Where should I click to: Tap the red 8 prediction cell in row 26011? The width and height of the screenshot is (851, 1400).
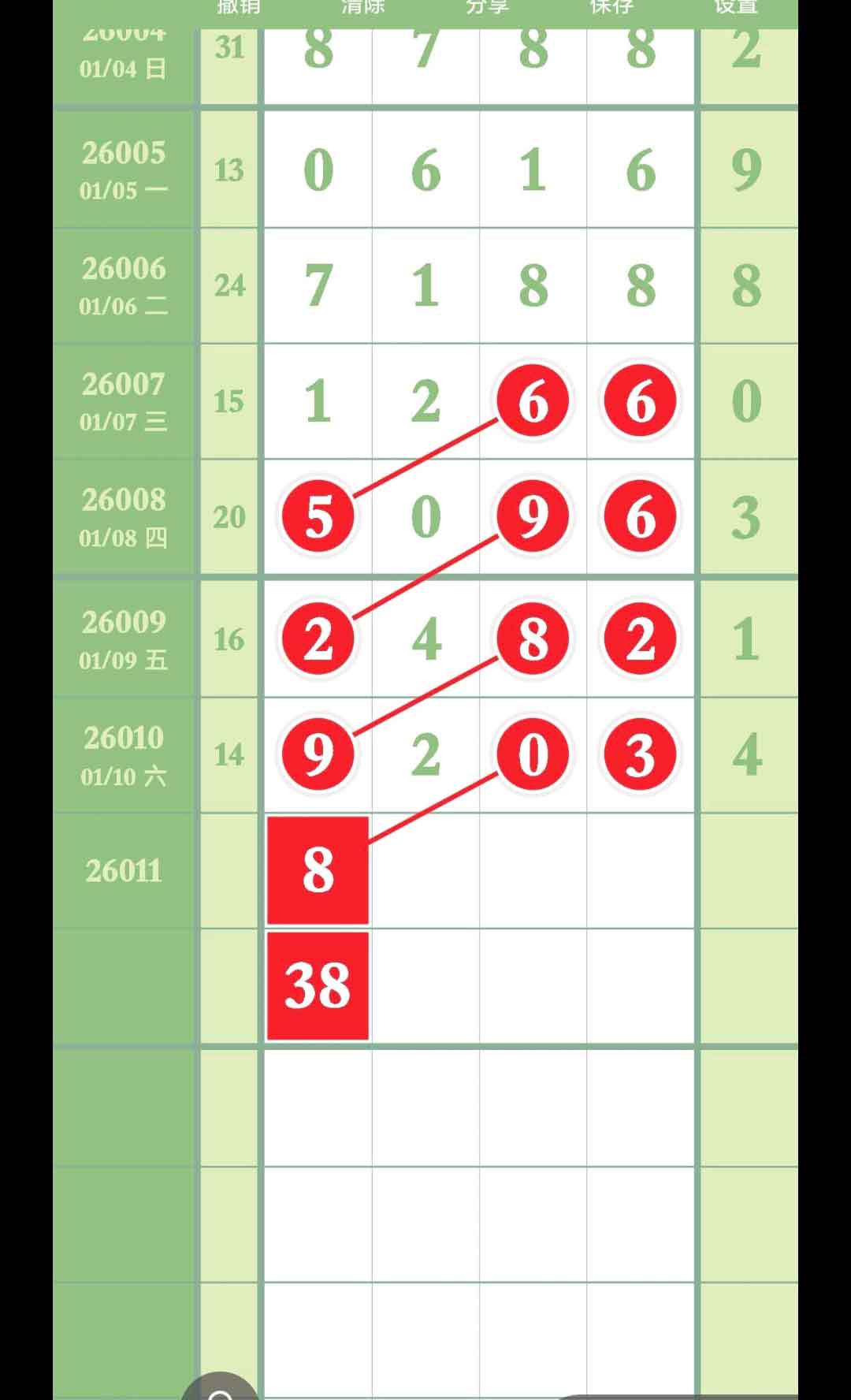pos(318,870)
